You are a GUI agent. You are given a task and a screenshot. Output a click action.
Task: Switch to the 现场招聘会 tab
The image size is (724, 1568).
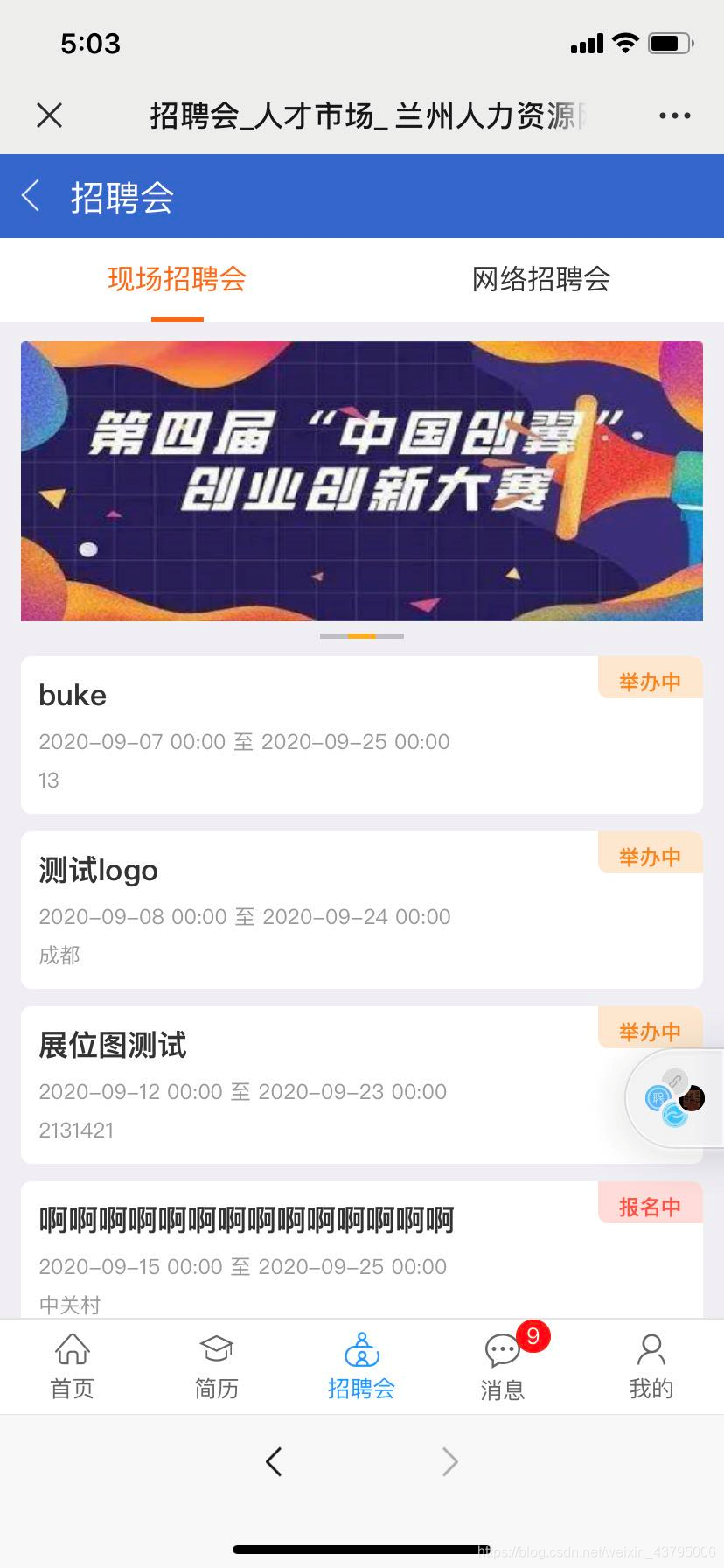[178, 279]
